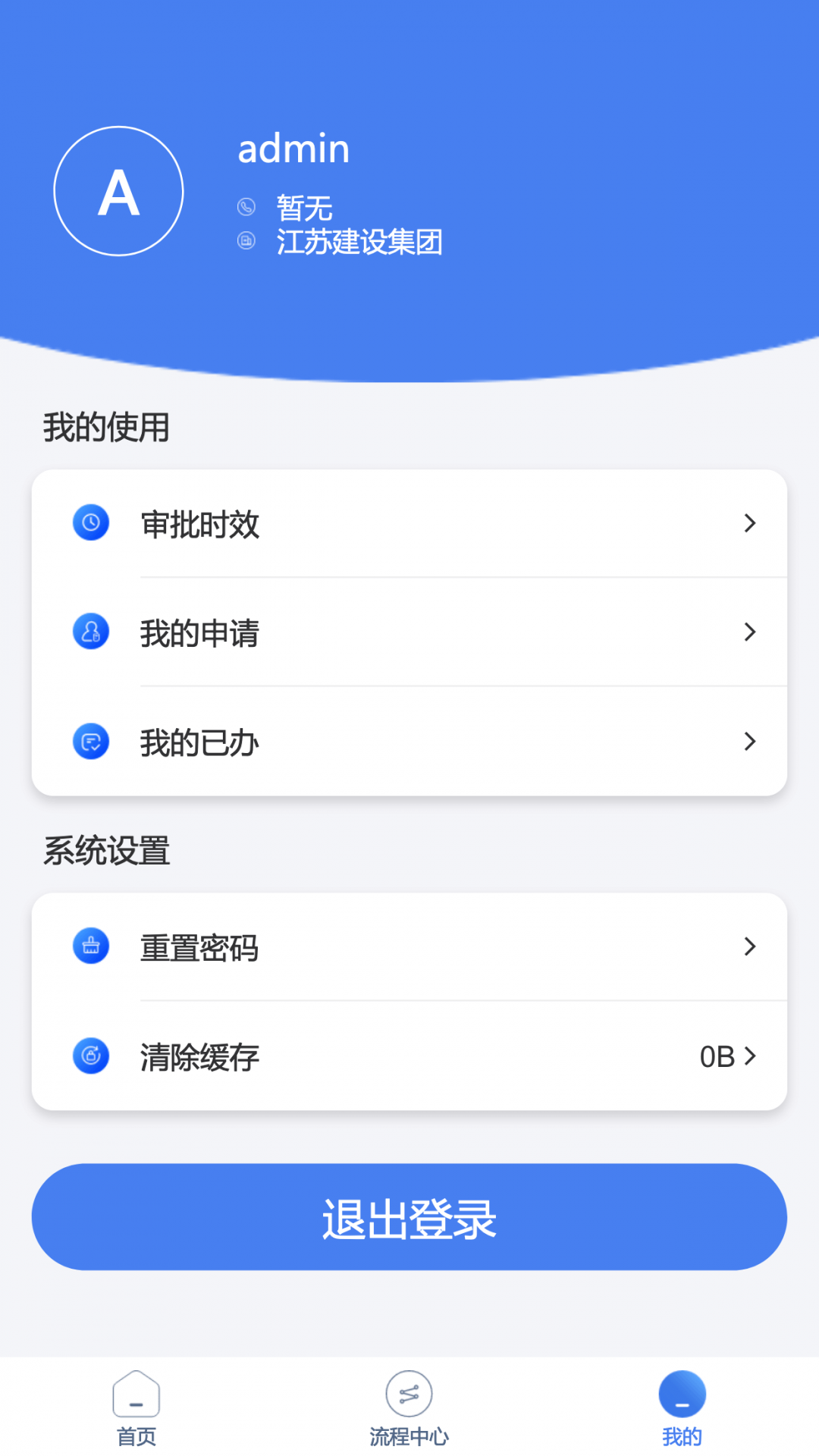Screen dimensions: 819x1456
Task: Open 审批时效 via its right chevron
Action: [x=751, y=523]
